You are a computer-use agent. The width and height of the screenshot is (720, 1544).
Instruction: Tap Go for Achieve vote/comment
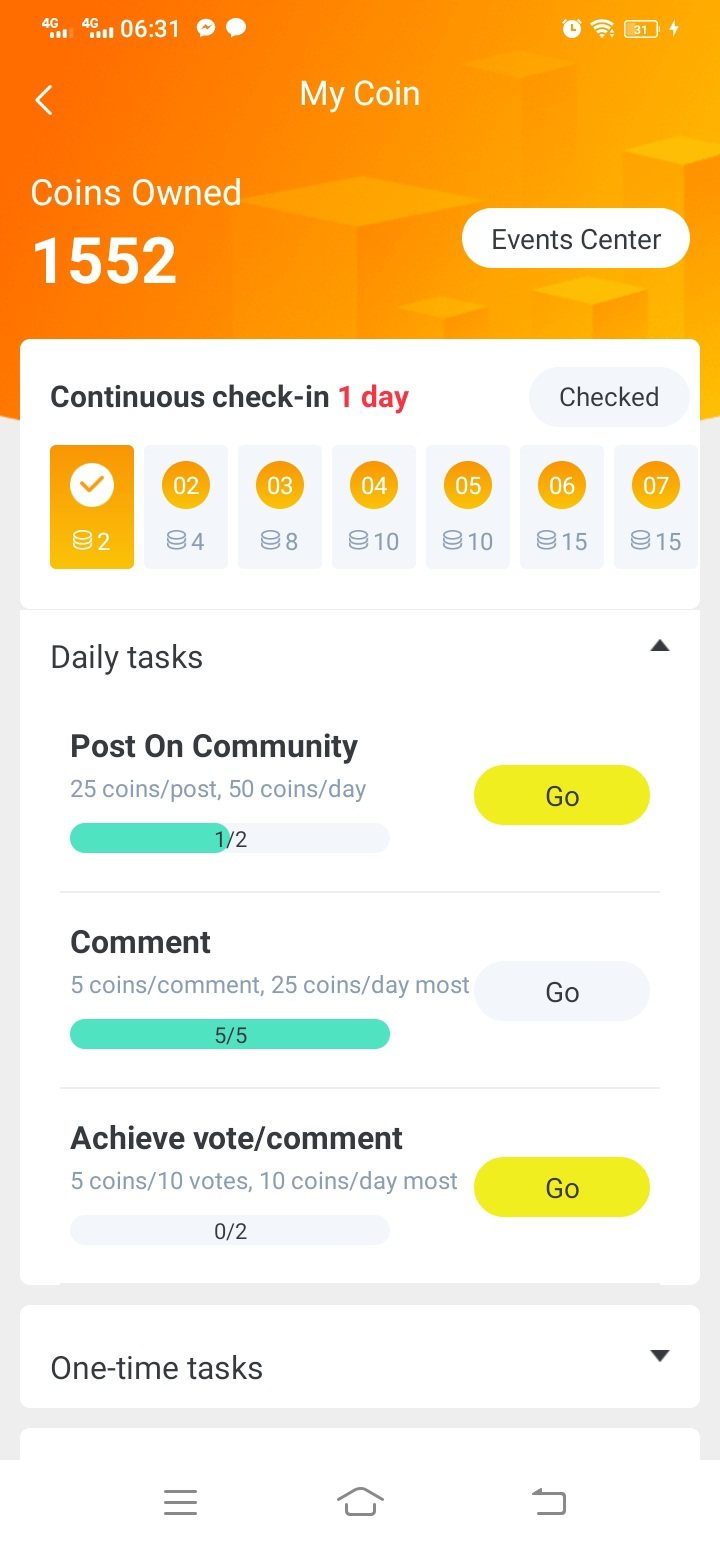tap(561, 1188)
